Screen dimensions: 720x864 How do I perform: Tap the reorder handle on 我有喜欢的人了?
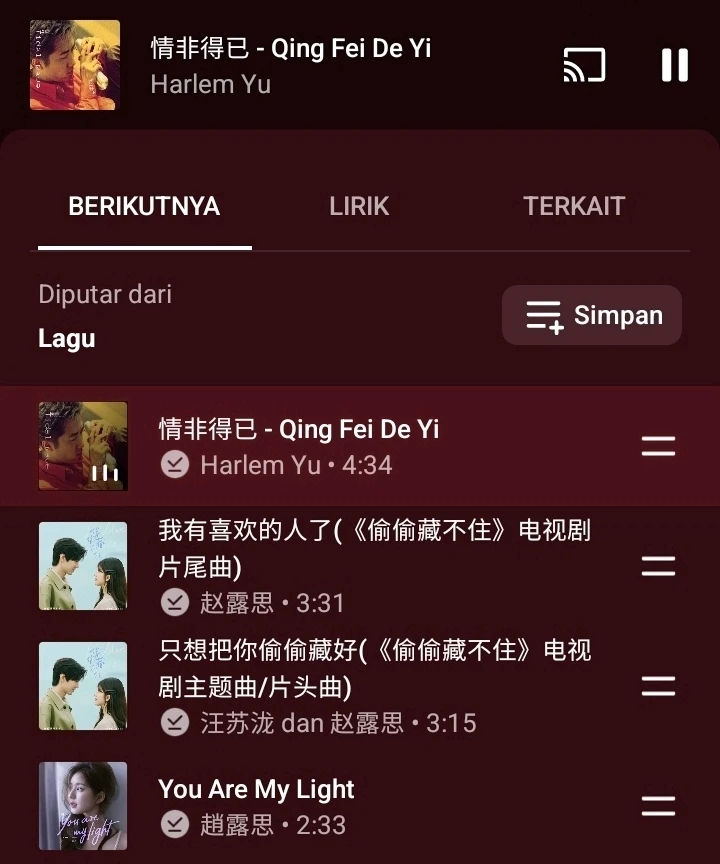658,566
